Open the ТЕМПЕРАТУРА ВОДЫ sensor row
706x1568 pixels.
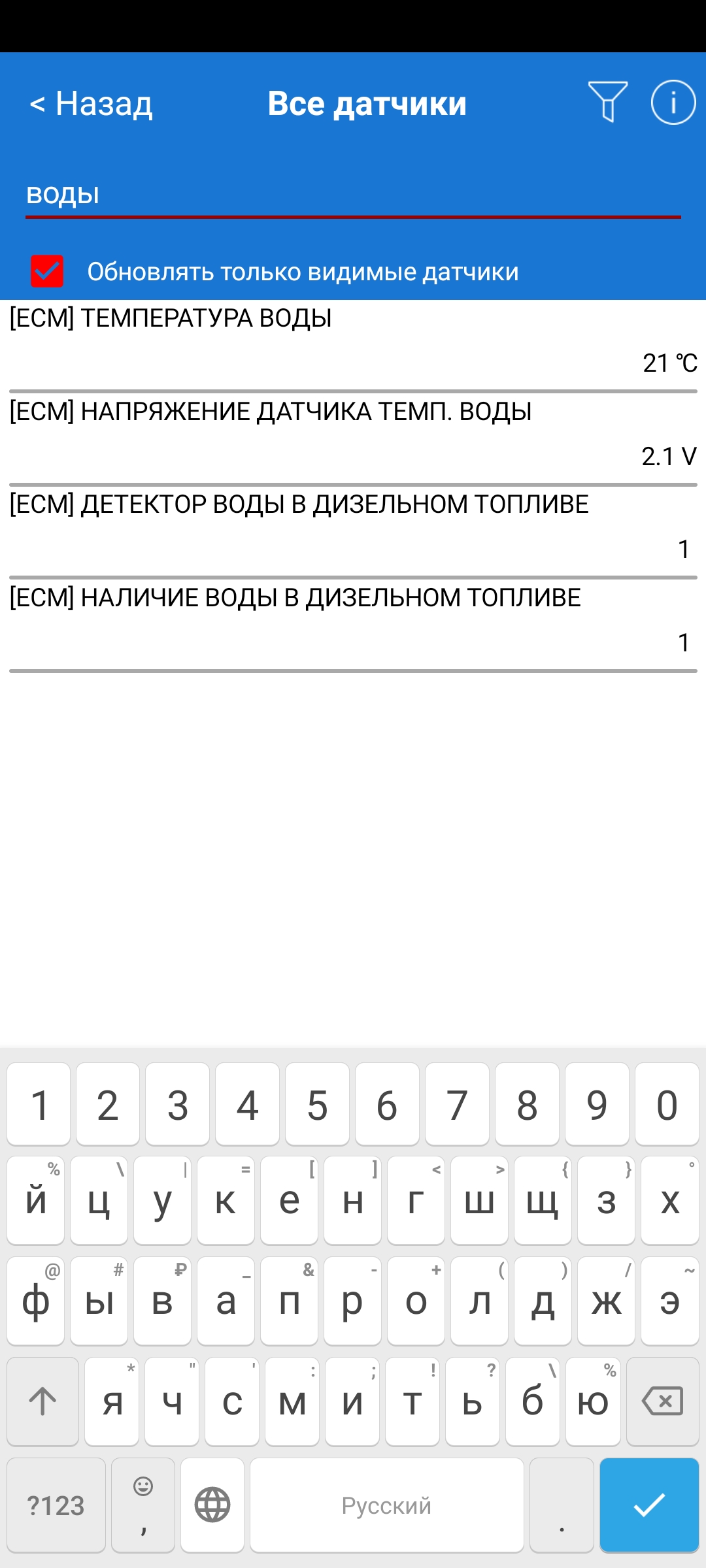click(353, 346)
